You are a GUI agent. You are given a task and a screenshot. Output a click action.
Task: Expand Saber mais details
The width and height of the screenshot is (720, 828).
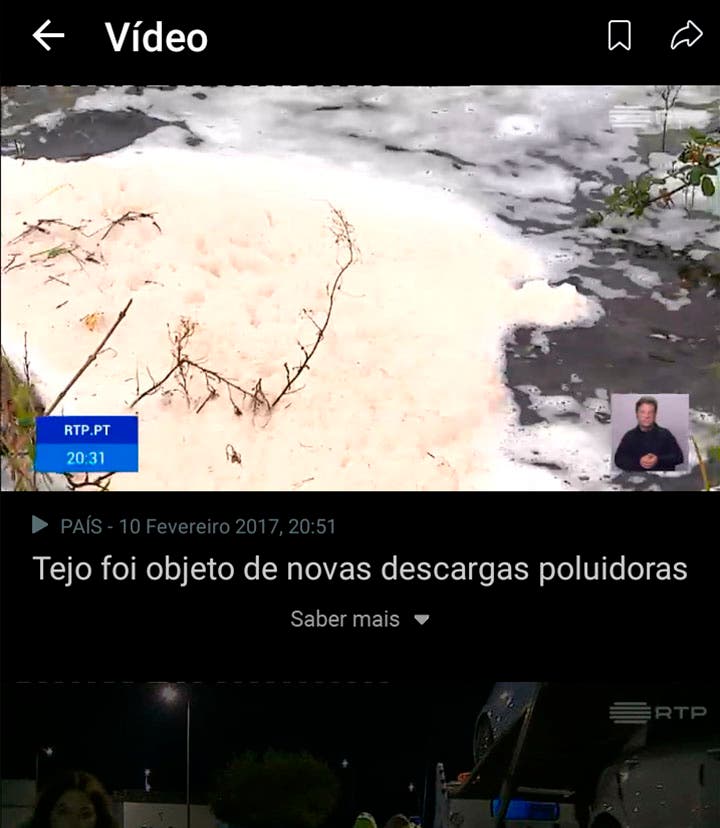point(360,619)
